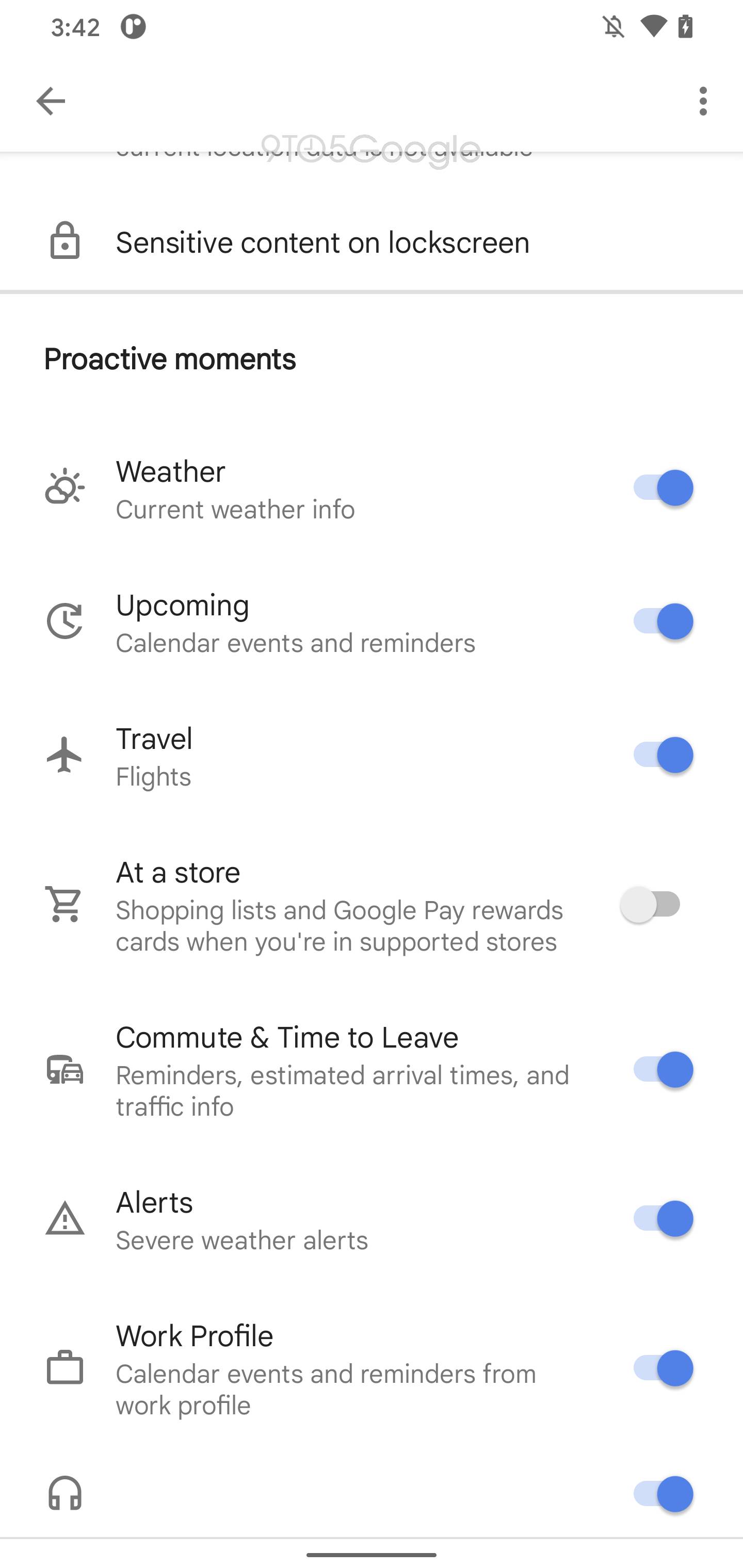Enable the At a store toggle
Screen dimensions: 743x1568
coord(651,905)
